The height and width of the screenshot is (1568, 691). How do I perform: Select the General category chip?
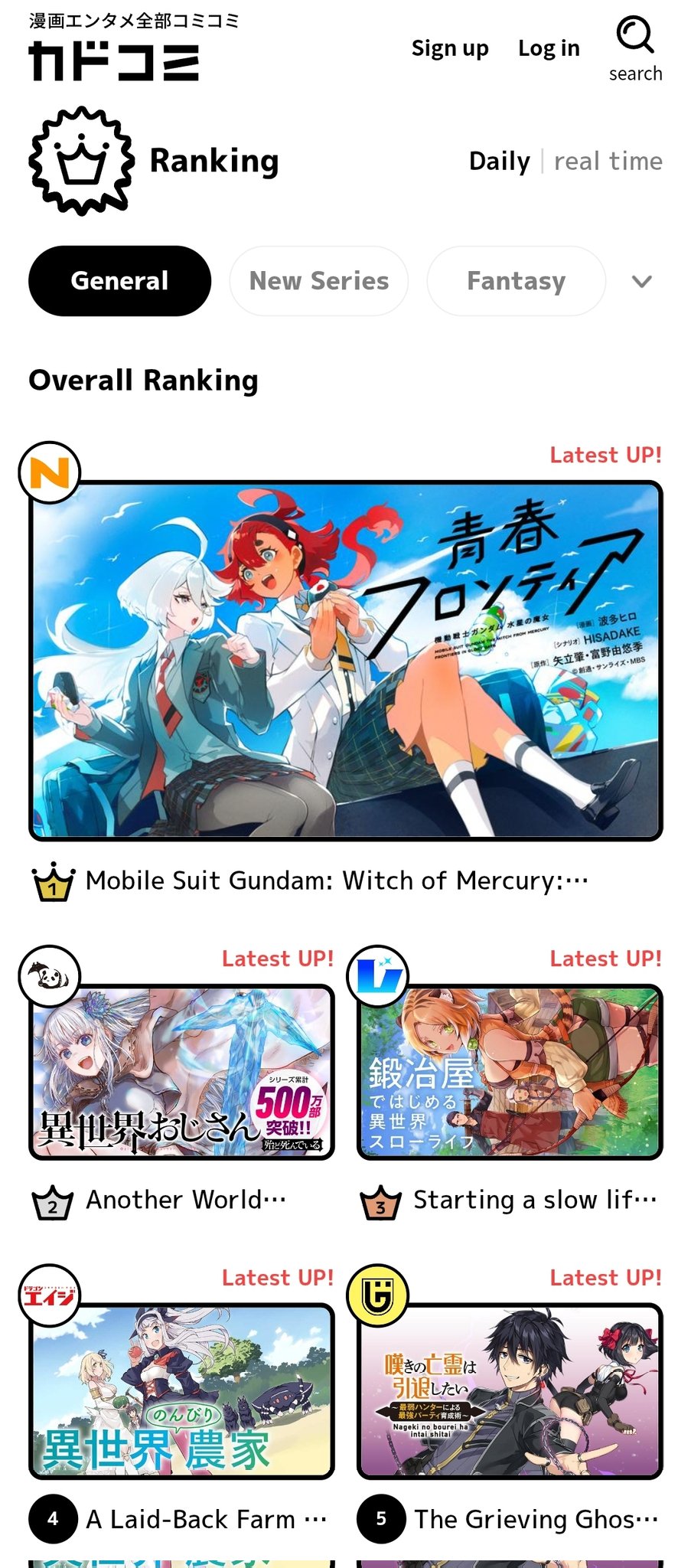point(119,281)
